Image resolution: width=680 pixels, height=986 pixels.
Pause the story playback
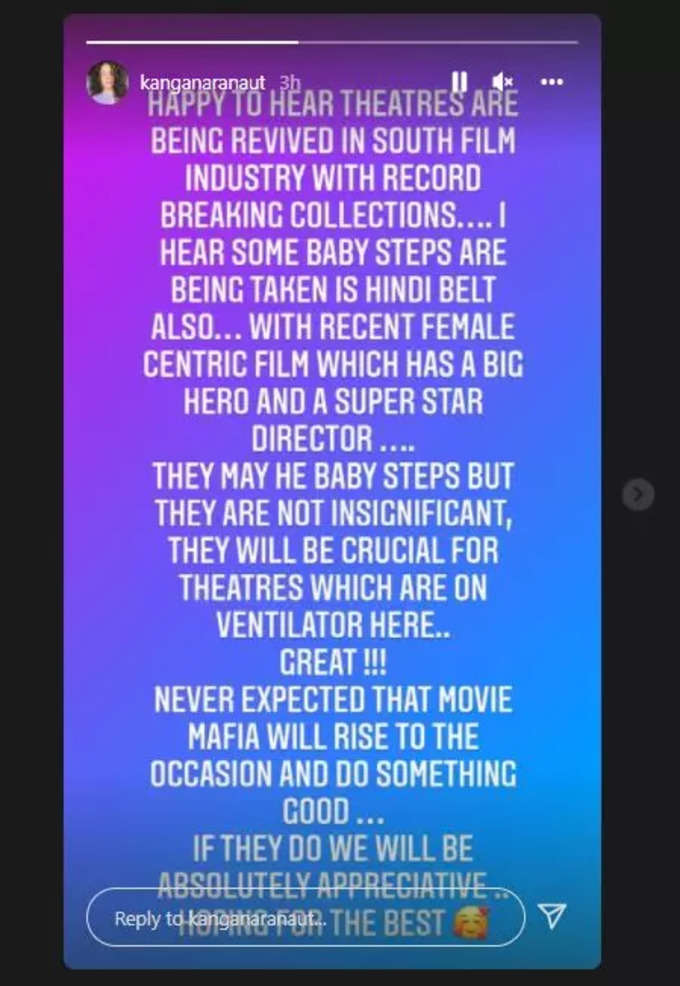click(x=458, y=81)
